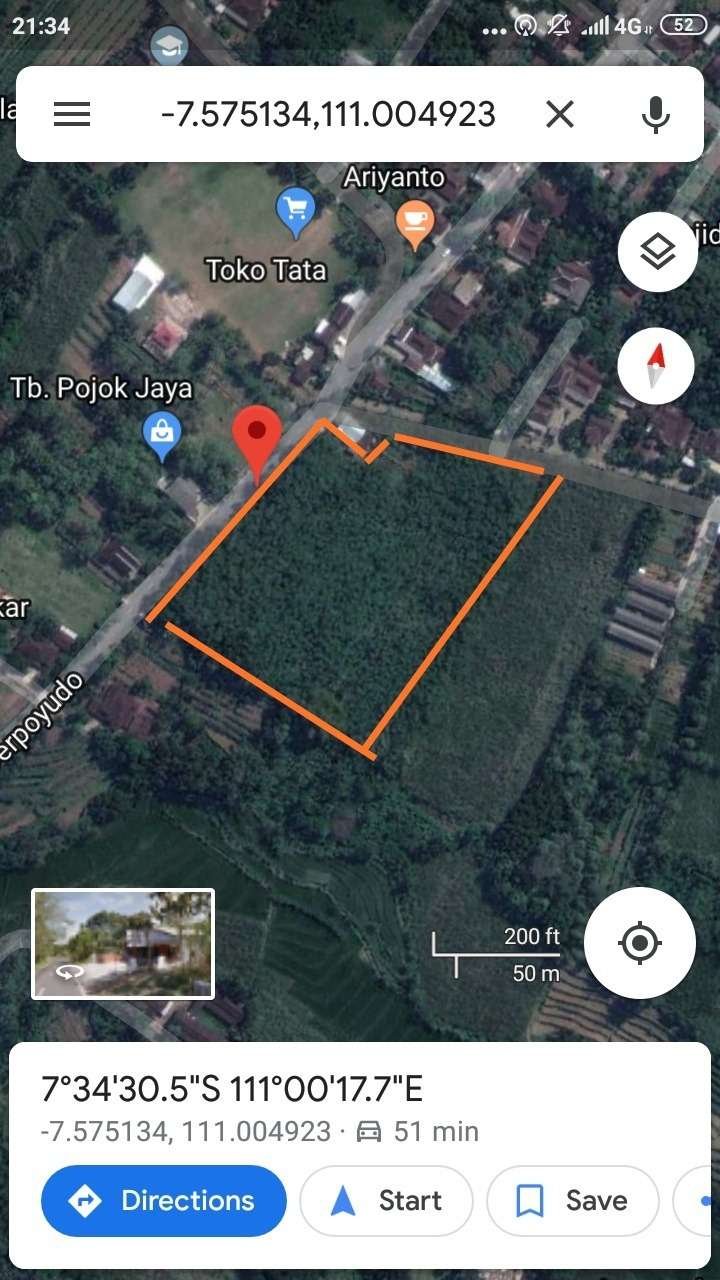Image resolution: width=720 pixels, height=1280 pixels.
Task: Select the Ariyanto cafe marker
Action: click(415, 224)
